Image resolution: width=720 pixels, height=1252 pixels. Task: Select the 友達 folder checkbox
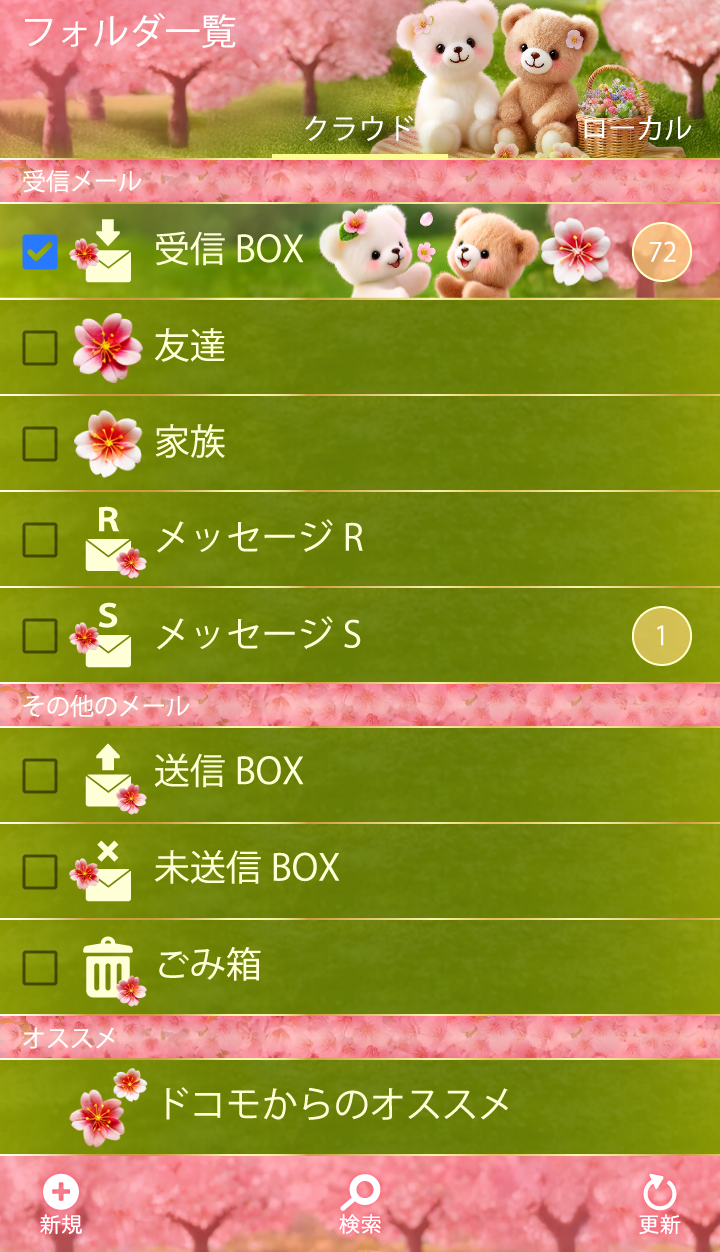(x=40, y=347)
